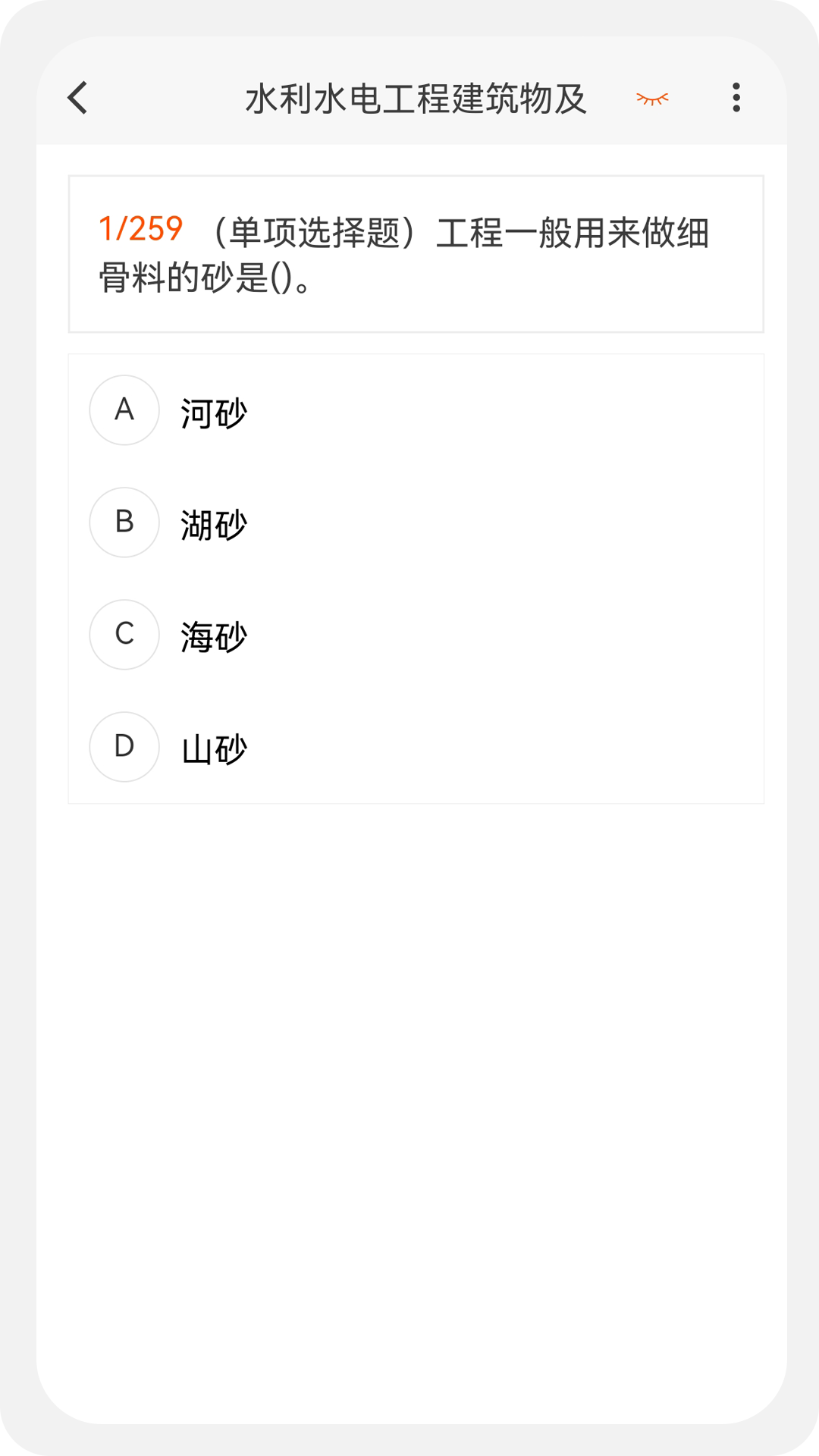The height and width of the screenshot is (1456, 819).
Task: Click the 山砂 option text label
Action: point(212,747)
